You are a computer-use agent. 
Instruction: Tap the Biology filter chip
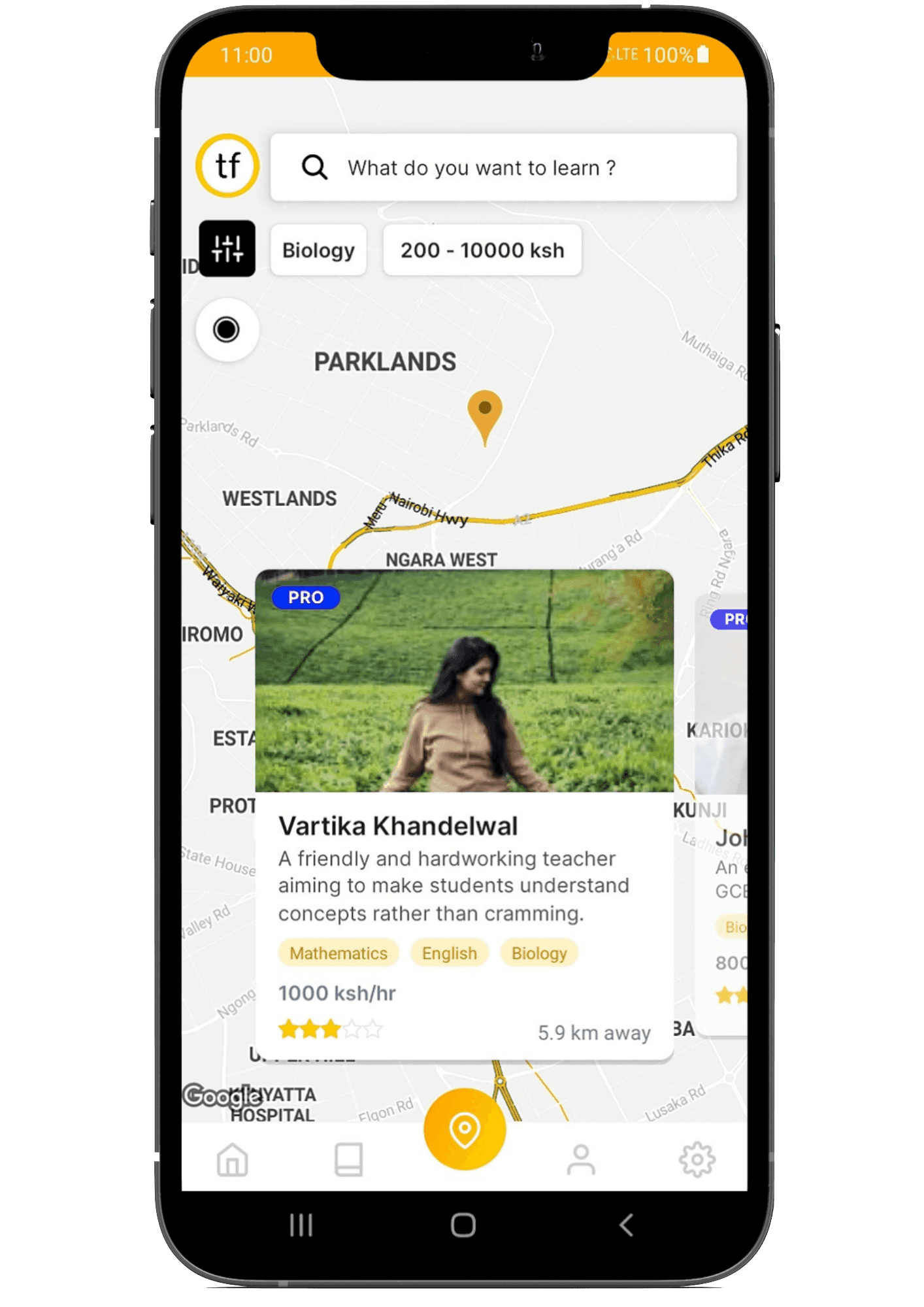coord(318,250)
